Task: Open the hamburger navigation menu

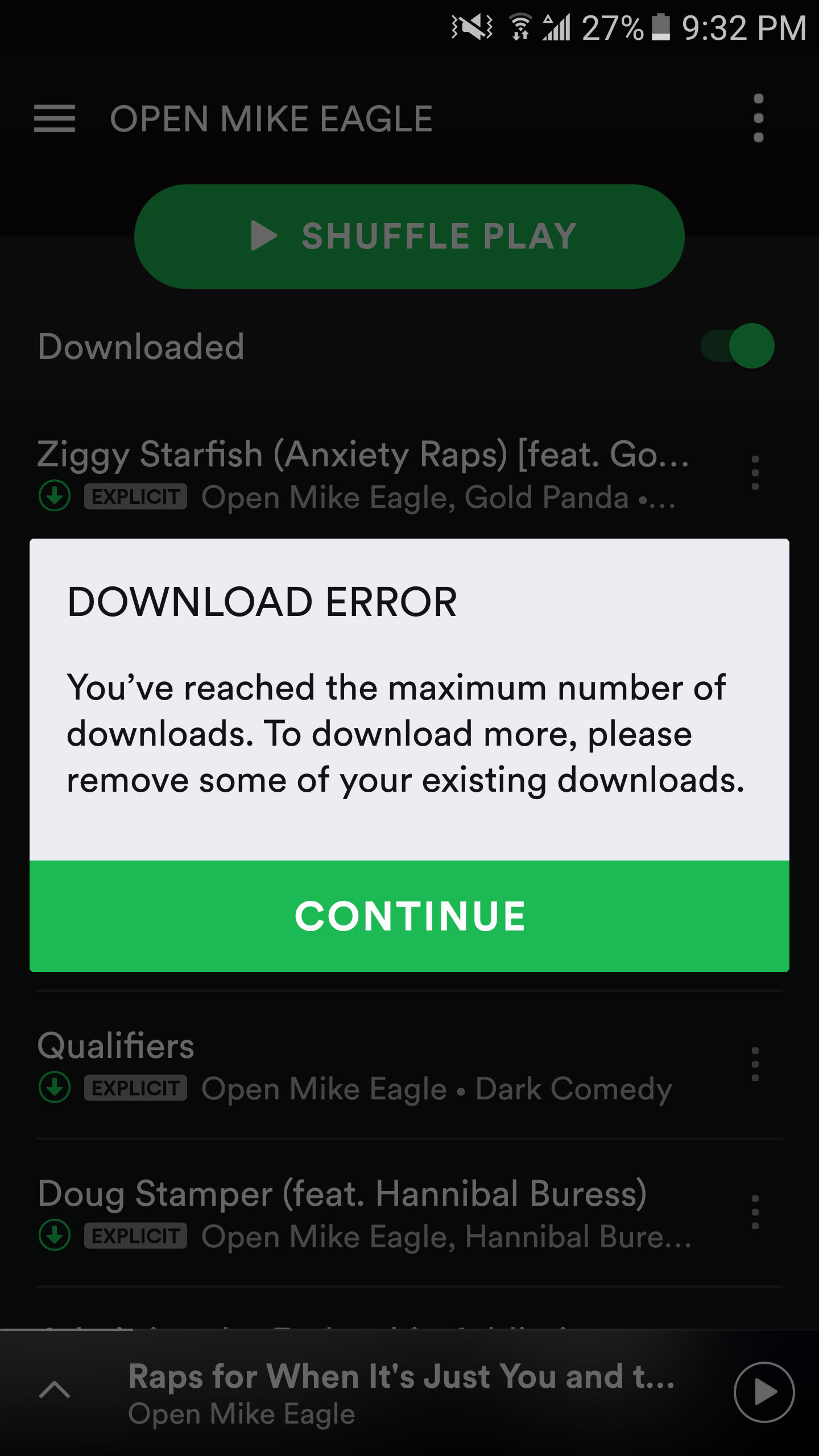Action: (x=55, y=119)
